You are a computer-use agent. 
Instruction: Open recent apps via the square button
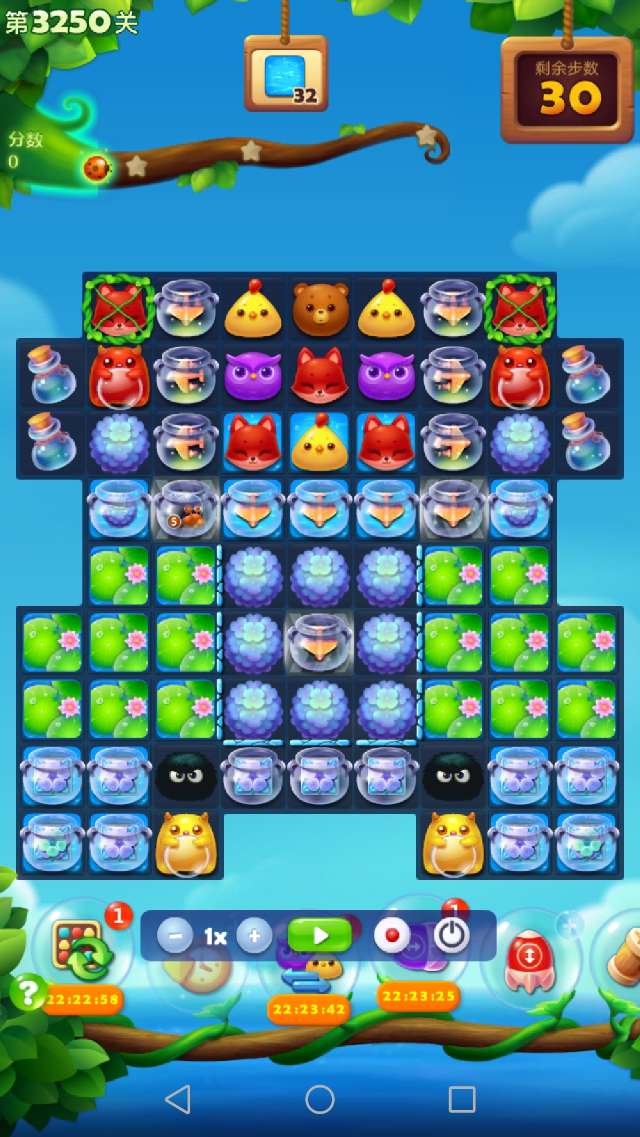pos(462,1099)
